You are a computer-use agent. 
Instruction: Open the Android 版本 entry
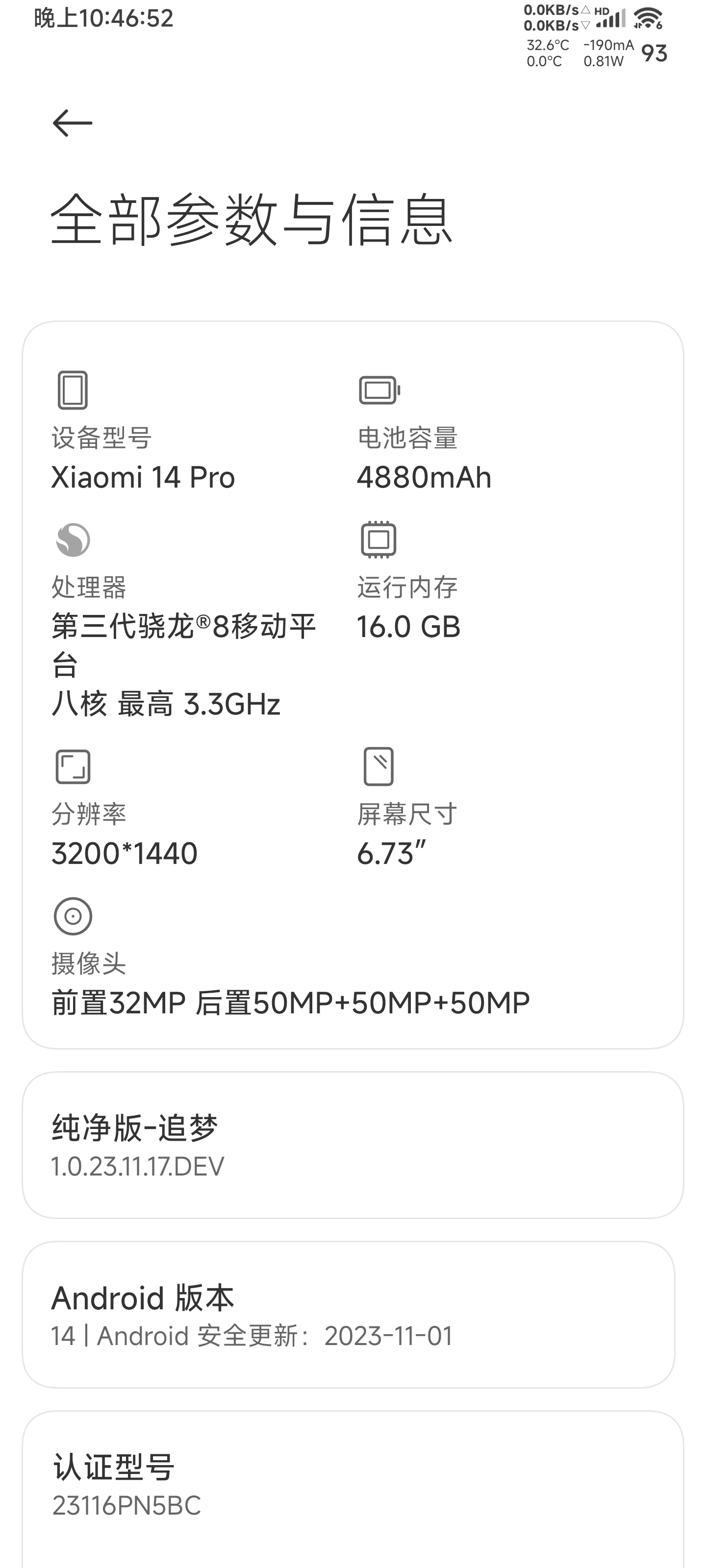[353, 1318]
